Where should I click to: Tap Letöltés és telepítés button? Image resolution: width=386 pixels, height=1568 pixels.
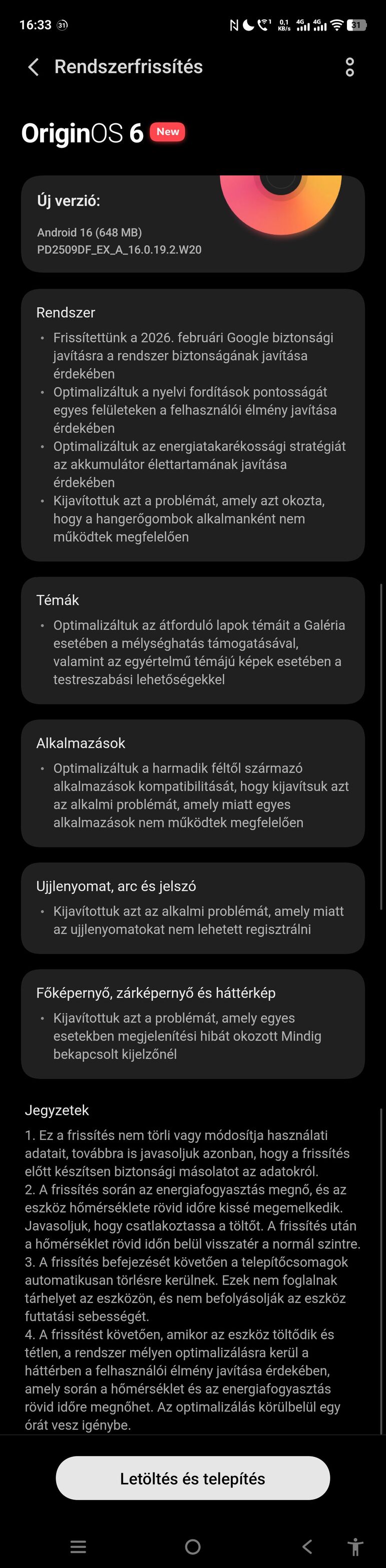(193, 1479)
